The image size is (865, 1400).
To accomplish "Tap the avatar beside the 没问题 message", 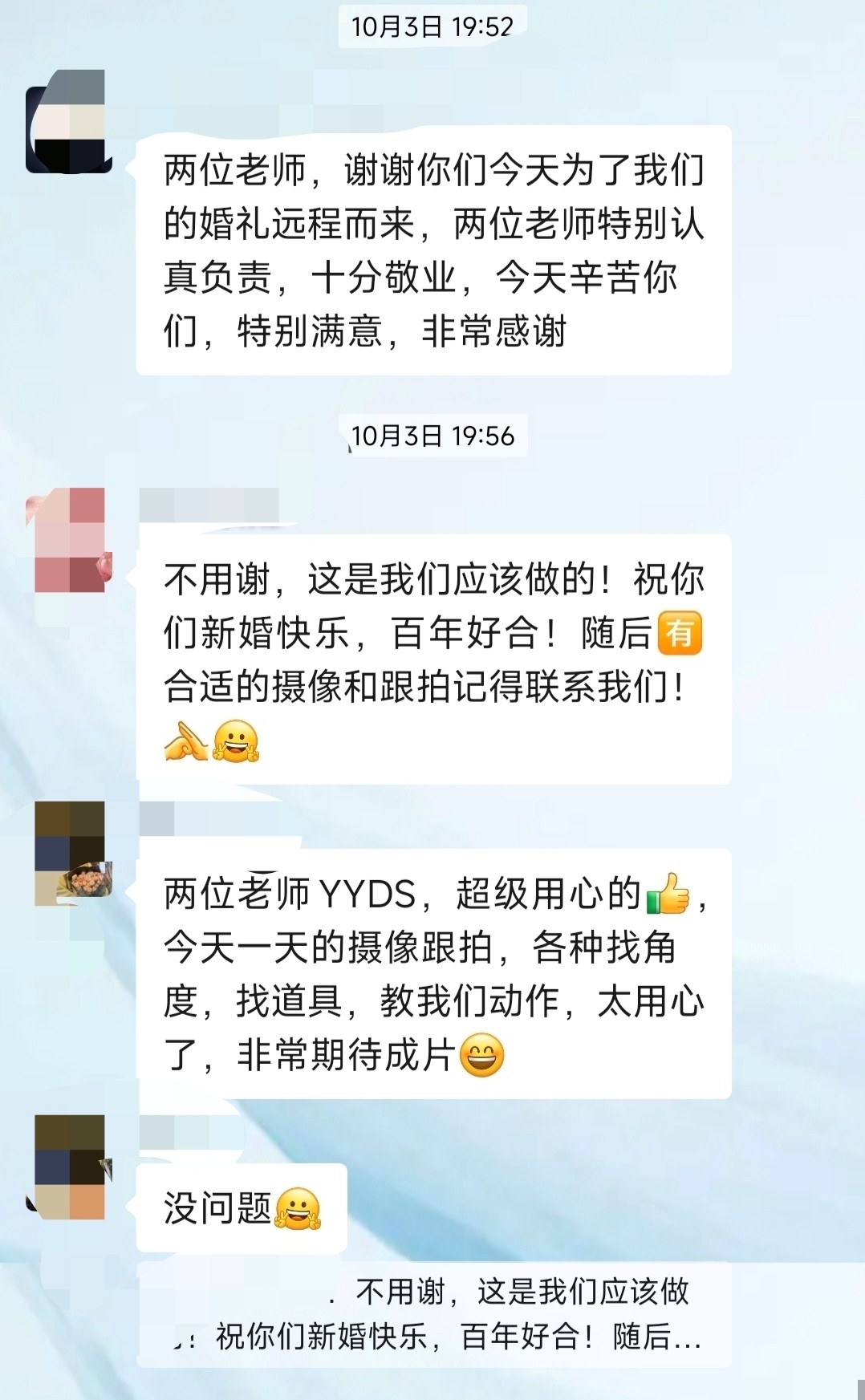I will point(70,1167).
